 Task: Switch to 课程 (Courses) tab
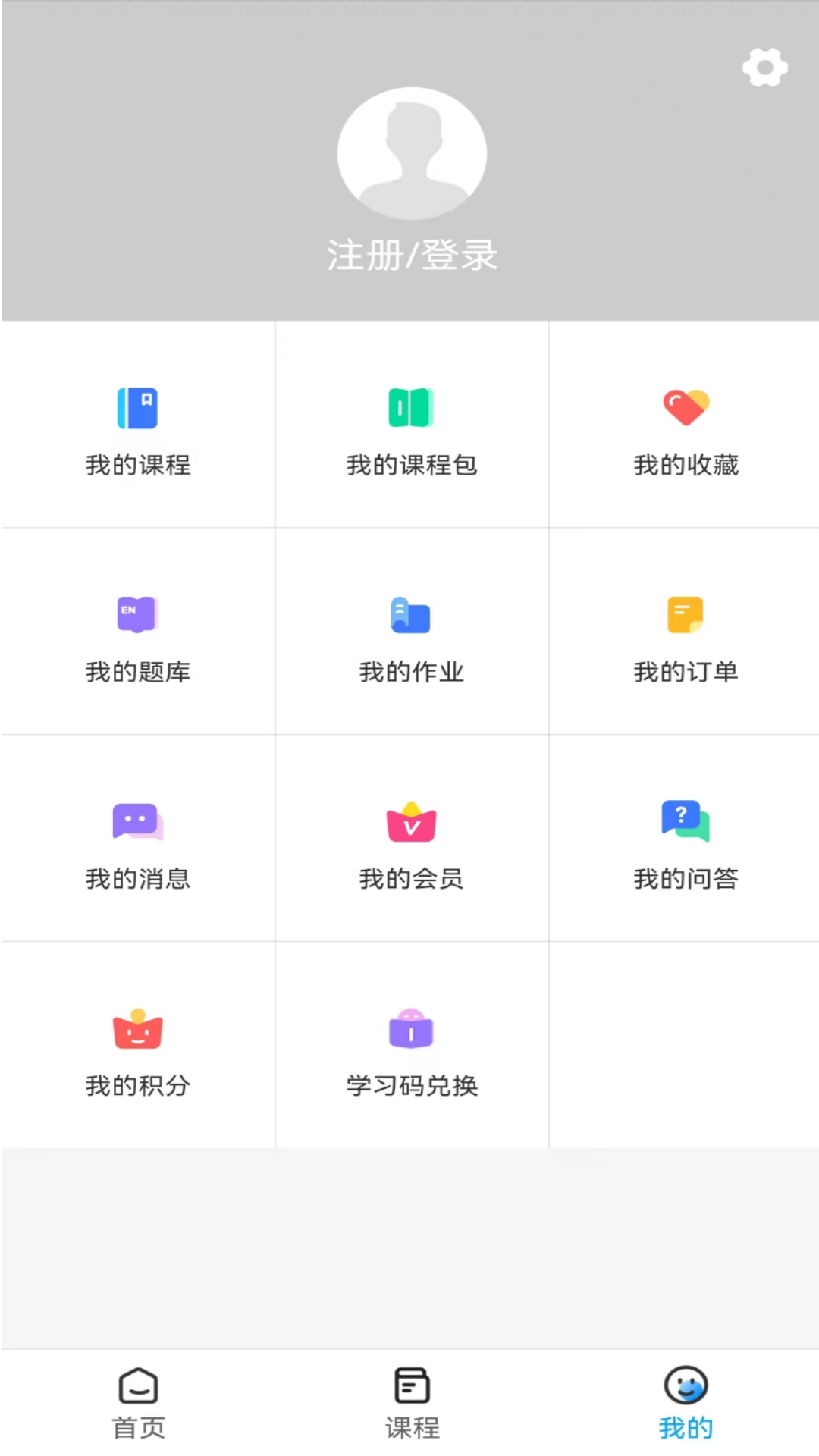point(410,1403)
